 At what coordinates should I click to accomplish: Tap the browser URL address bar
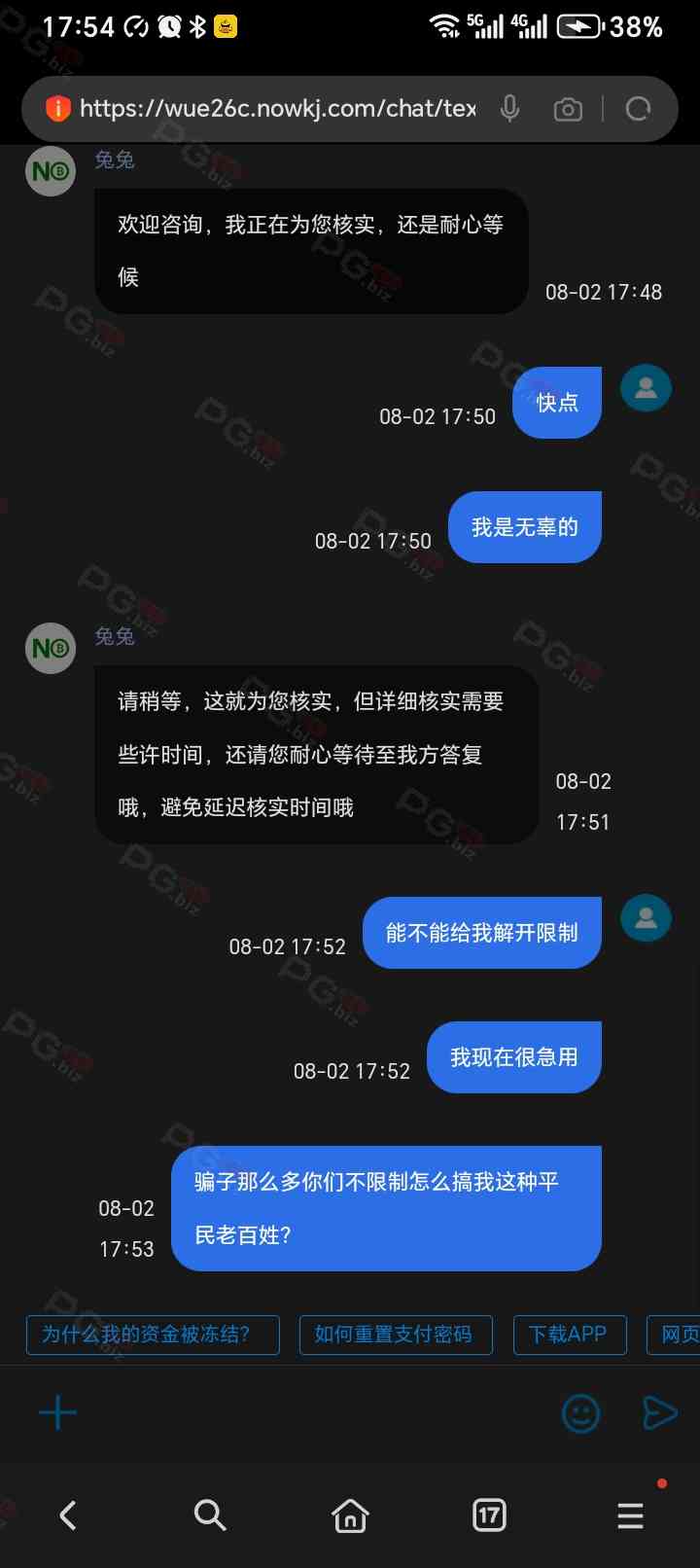point(277,108)
